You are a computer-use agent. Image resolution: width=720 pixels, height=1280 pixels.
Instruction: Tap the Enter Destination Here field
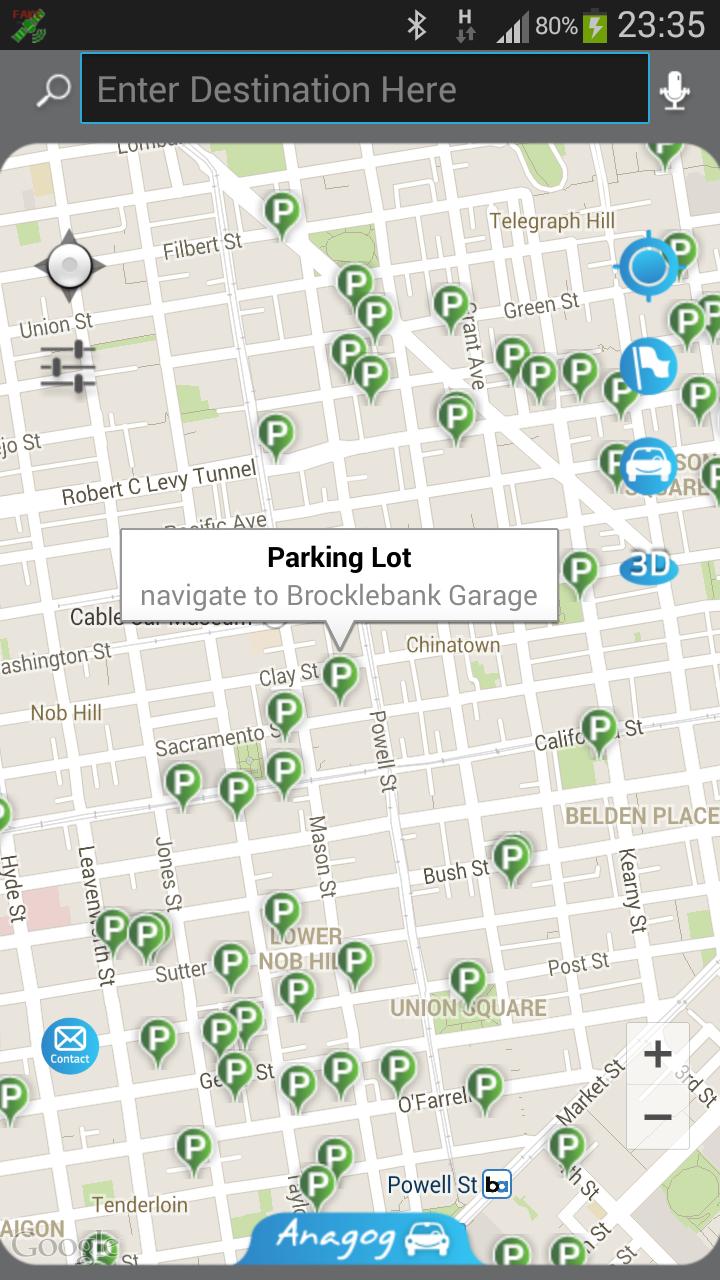pyautogui.click(x=364, y=90)
